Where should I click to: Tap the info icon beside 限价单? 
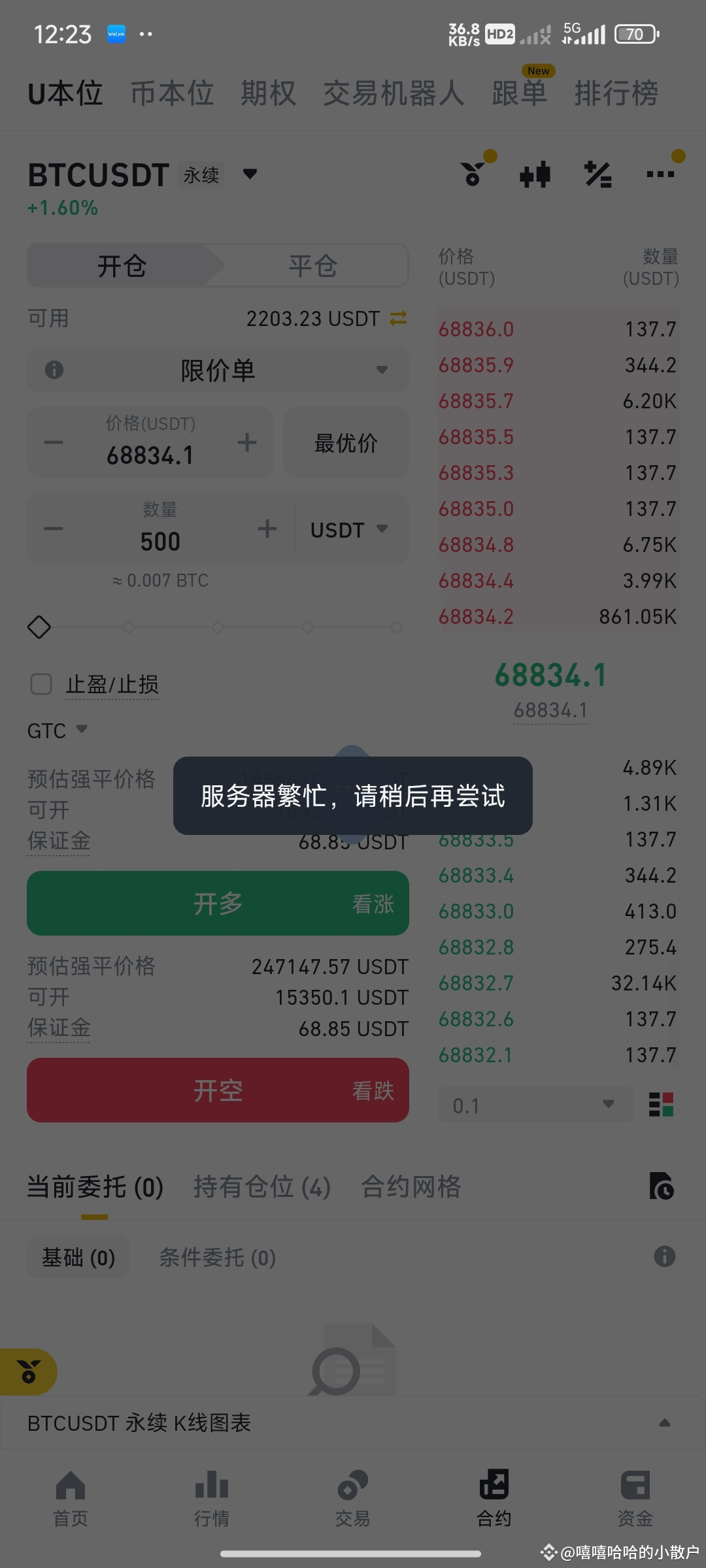[54, 370]
